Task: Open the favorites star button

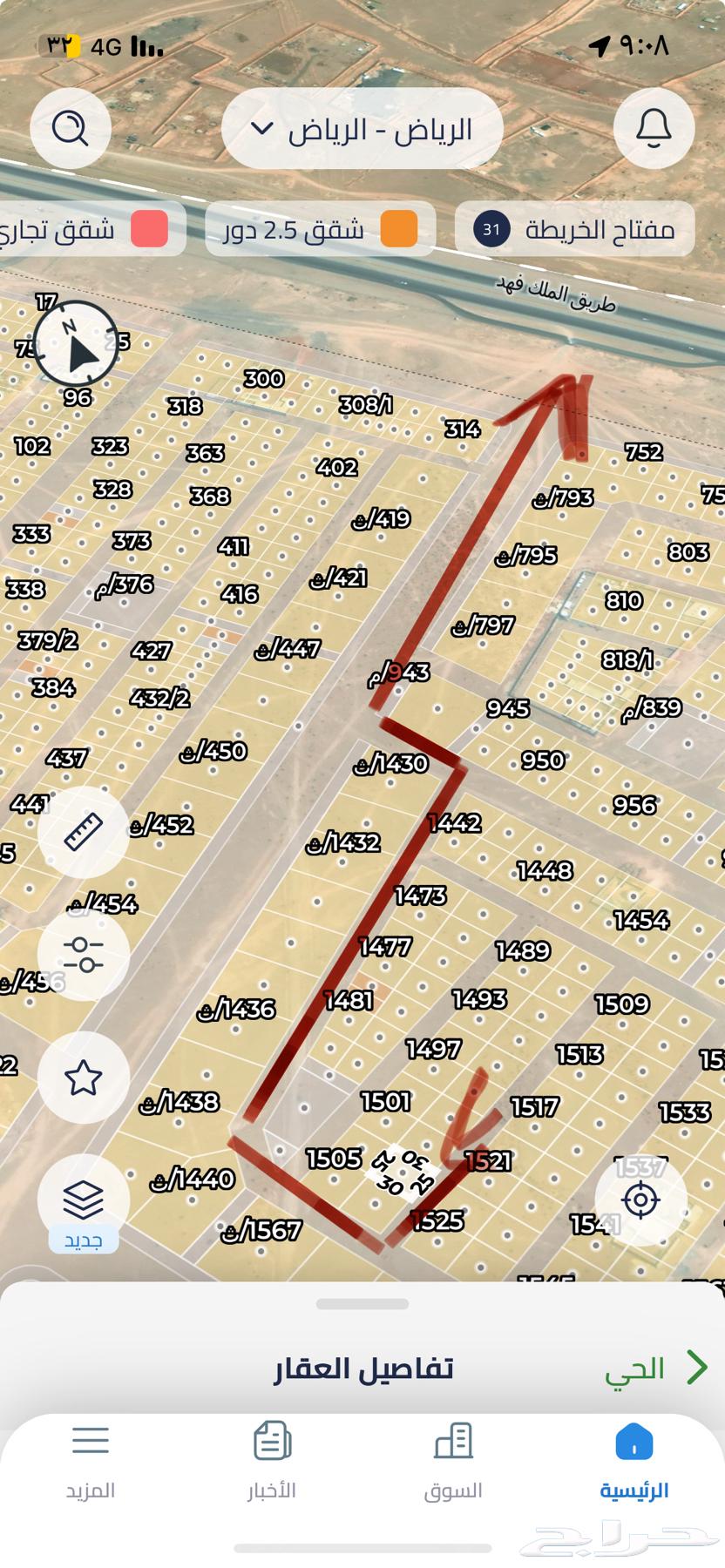Action: click(x=84, y=1078)
